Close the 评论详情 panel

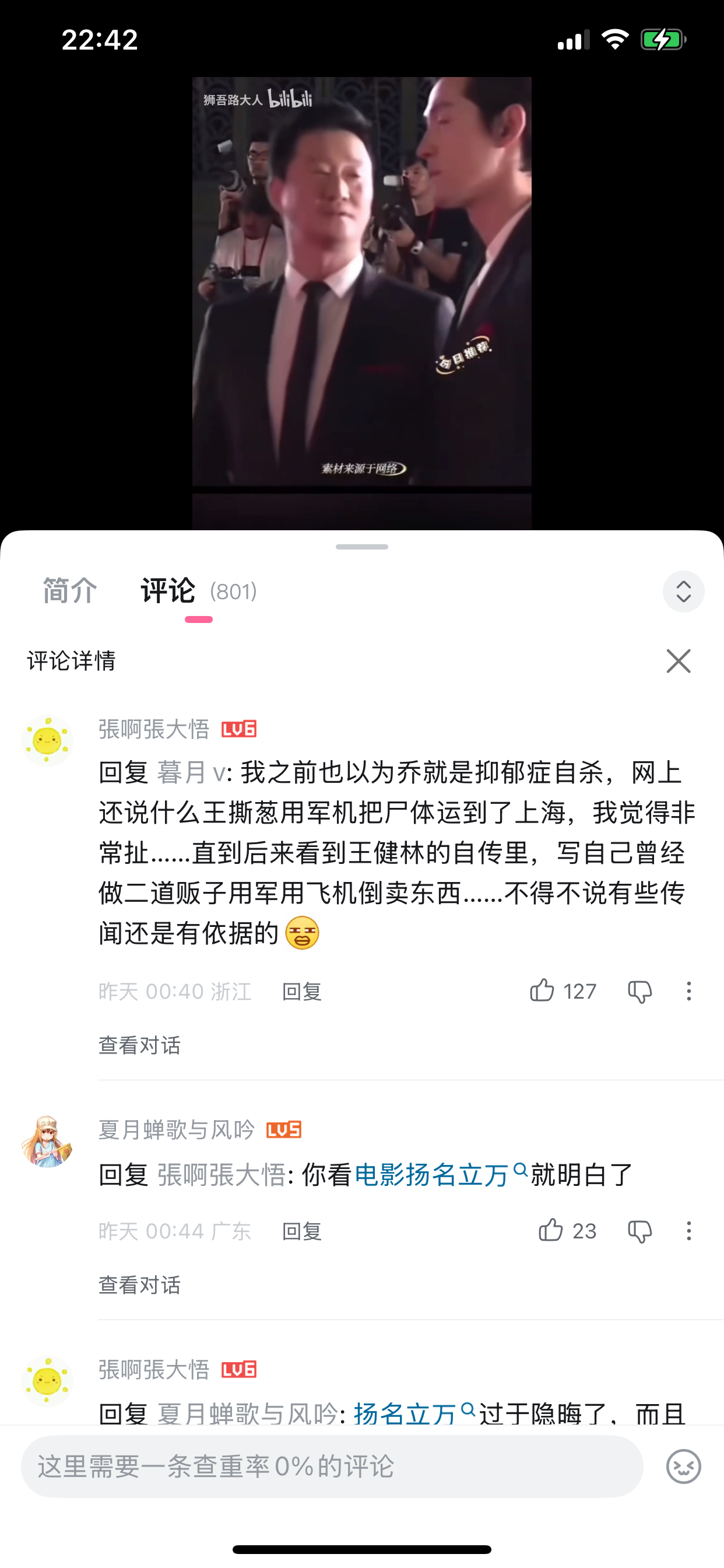point(679,661)
